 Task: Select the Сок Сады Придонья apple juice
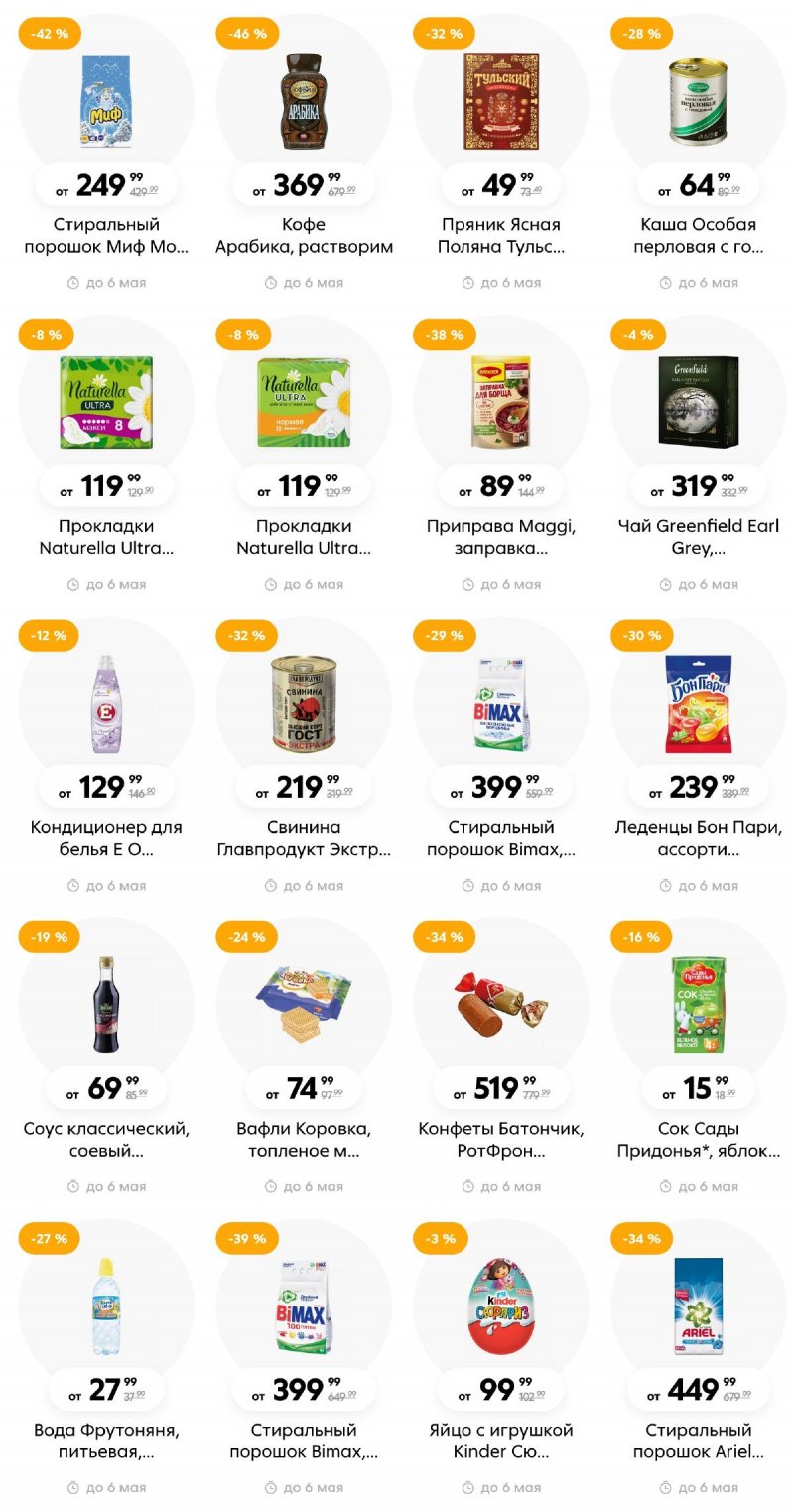coord(698,1003)
